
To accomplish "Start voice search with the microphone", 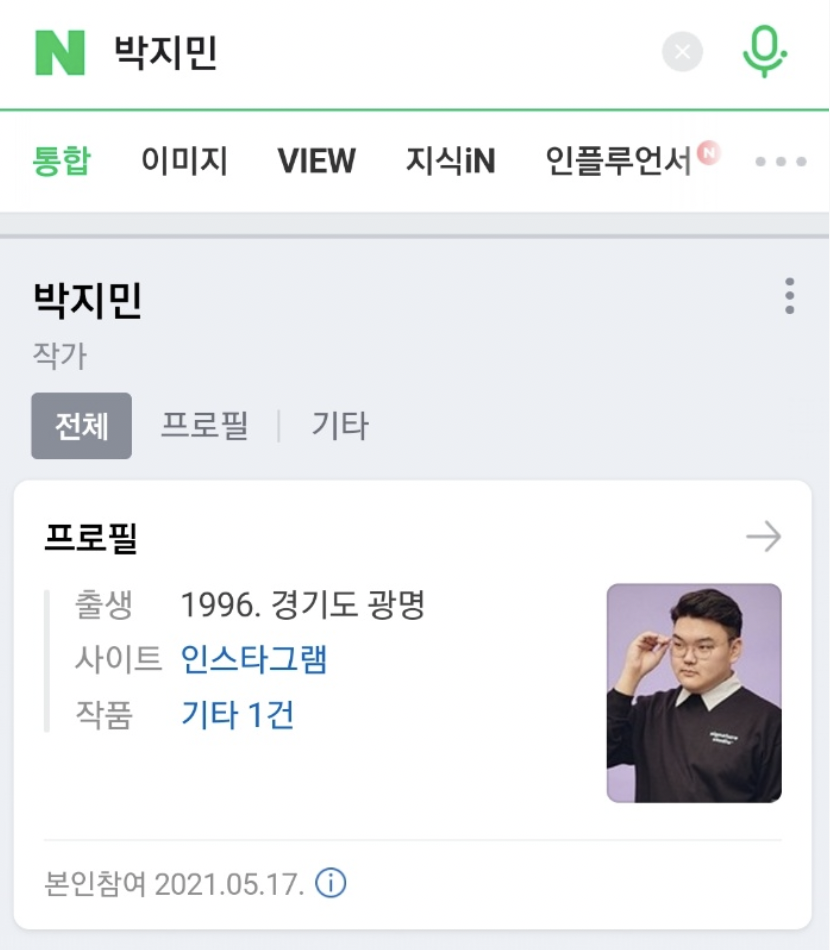I will [765, 51].
